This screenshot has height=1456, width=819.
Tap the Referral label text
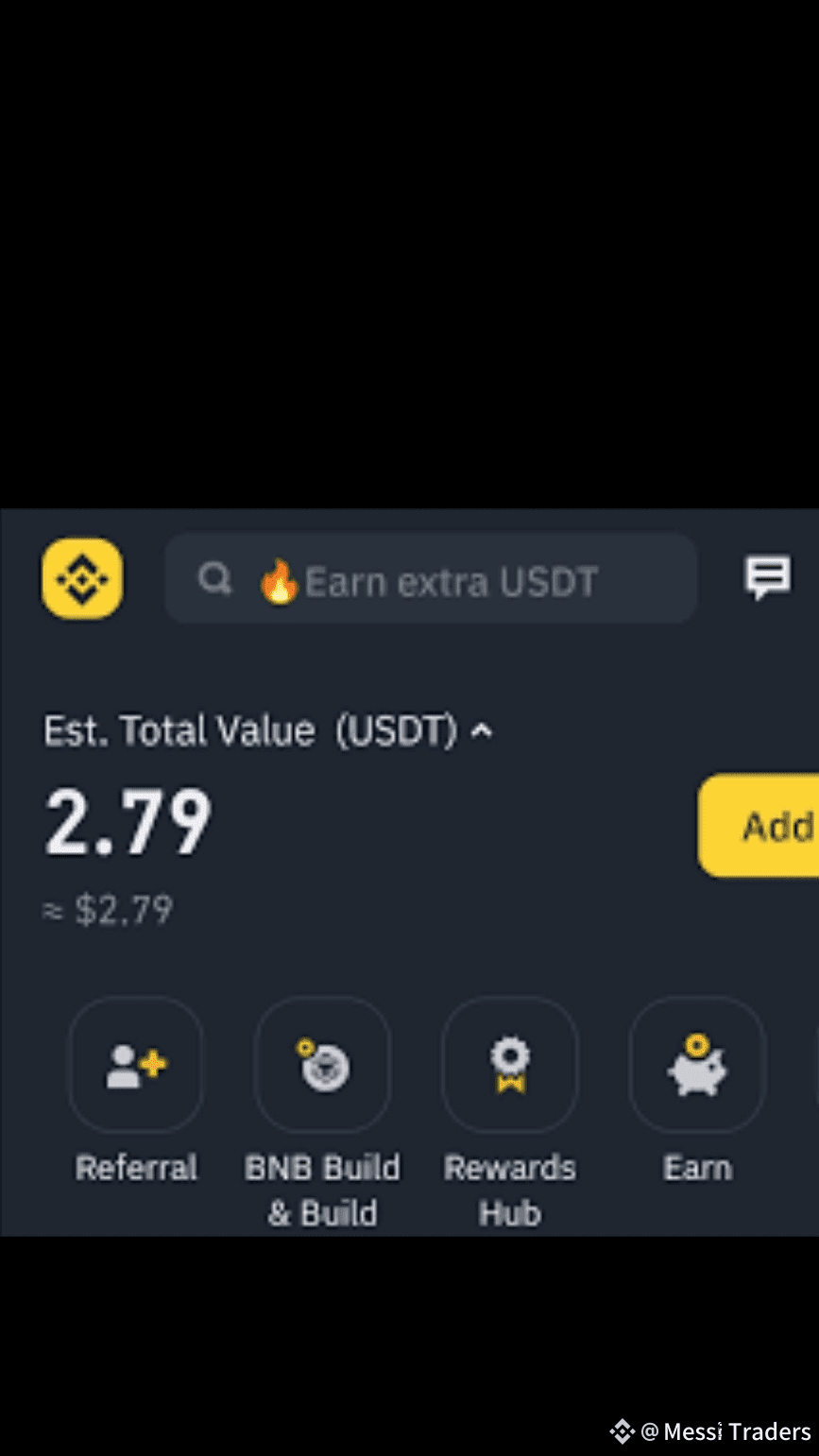click(135, 1167)
